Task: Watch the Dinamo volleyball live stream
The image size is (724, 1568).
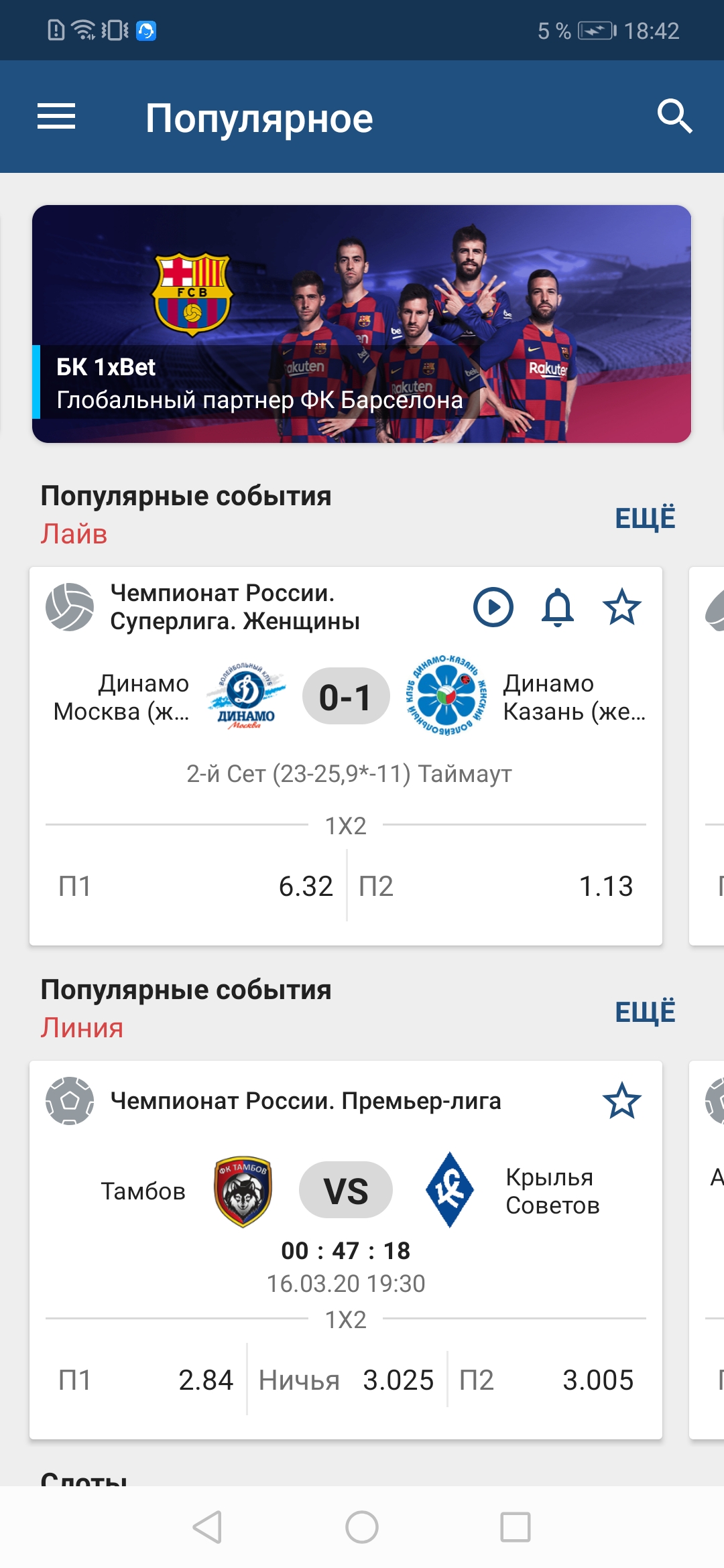Action: coord(493,607)
